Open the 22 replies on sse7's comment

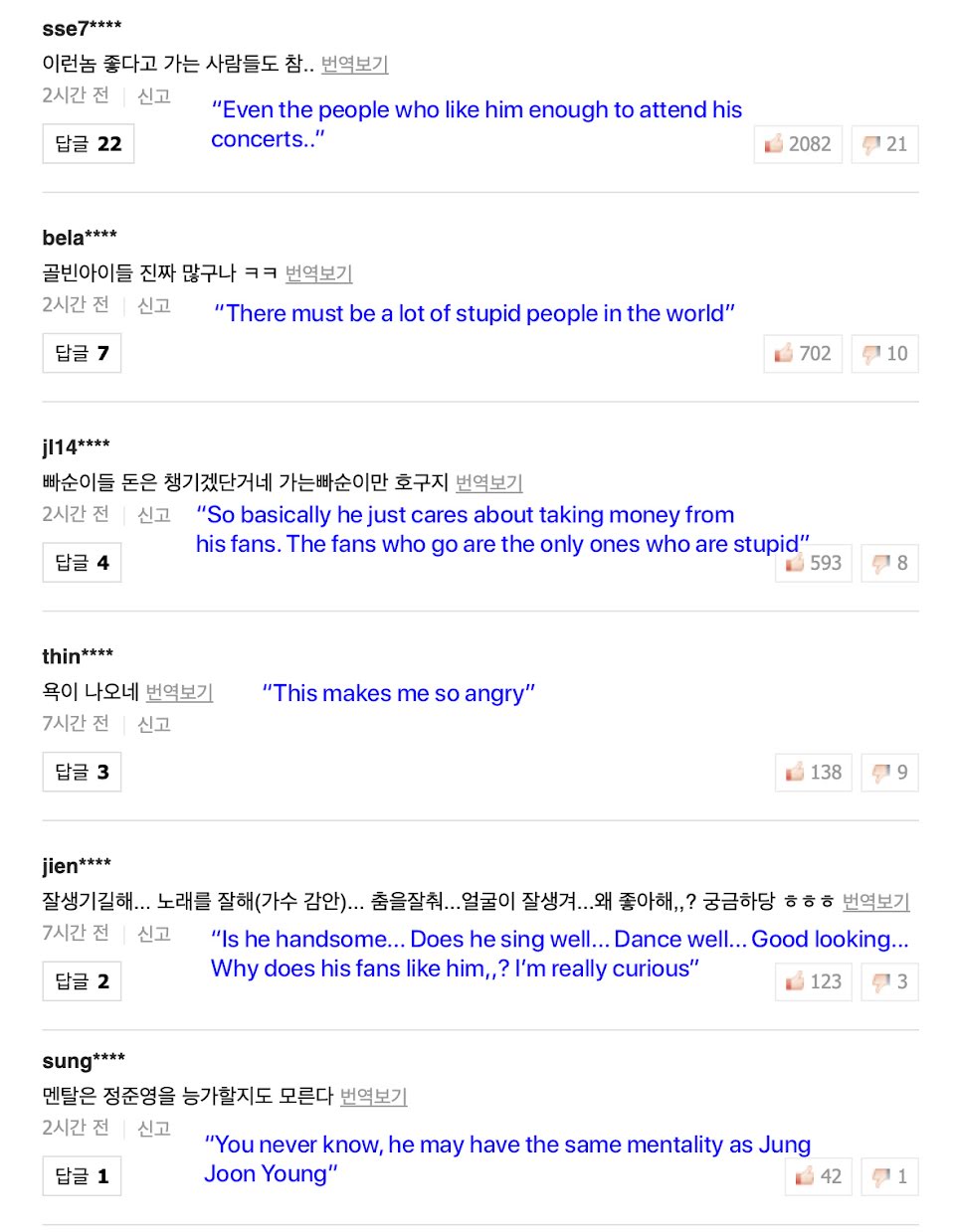coord(88,144)
